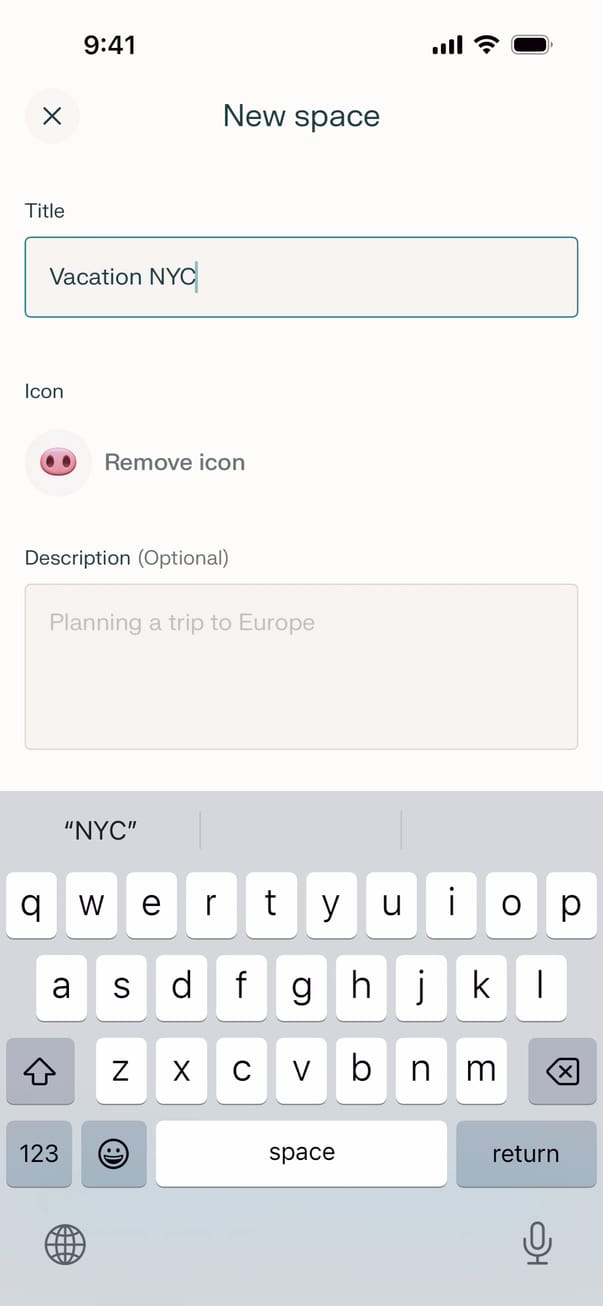Tap the Title text field

point(301,277)
